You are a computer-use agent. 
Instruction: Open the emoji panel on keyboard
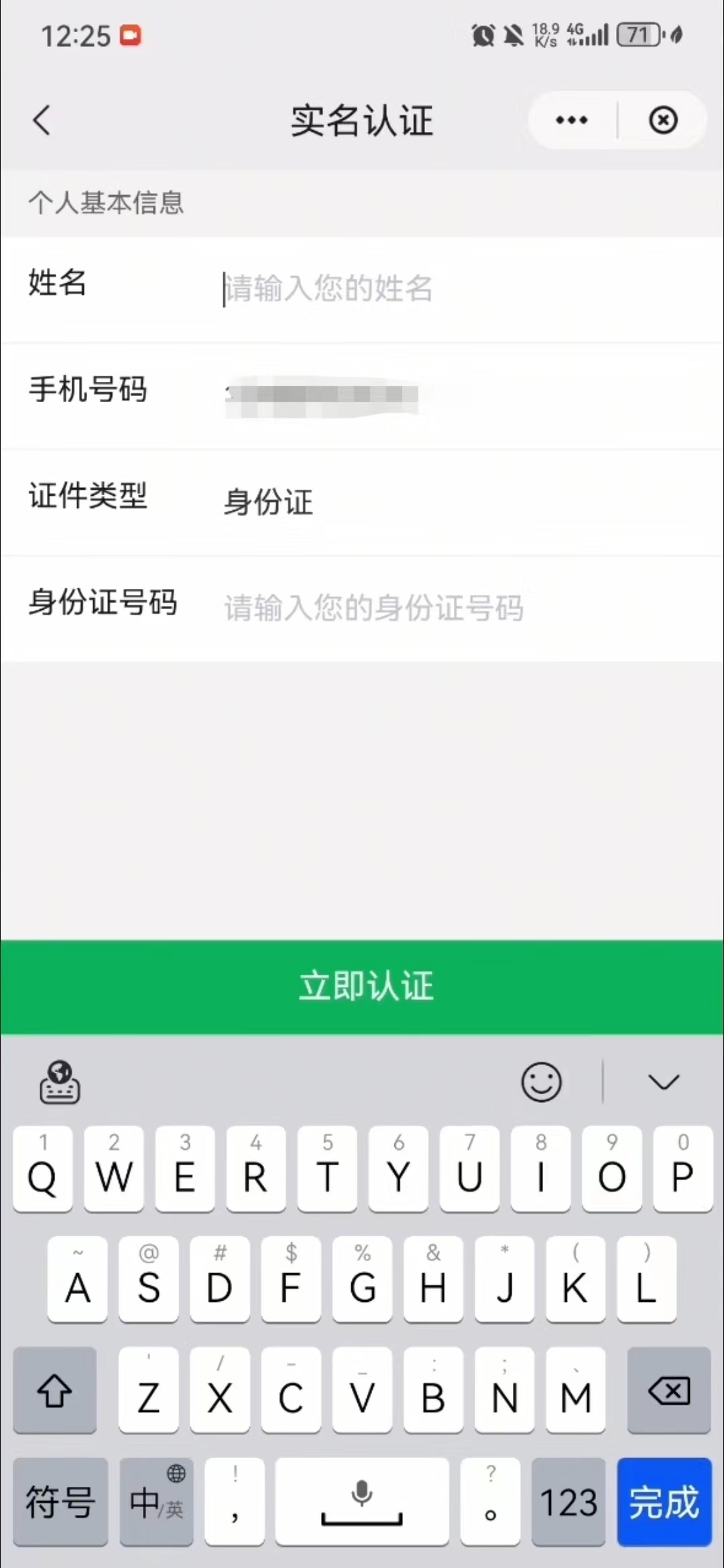click(x=541, y=1082)
